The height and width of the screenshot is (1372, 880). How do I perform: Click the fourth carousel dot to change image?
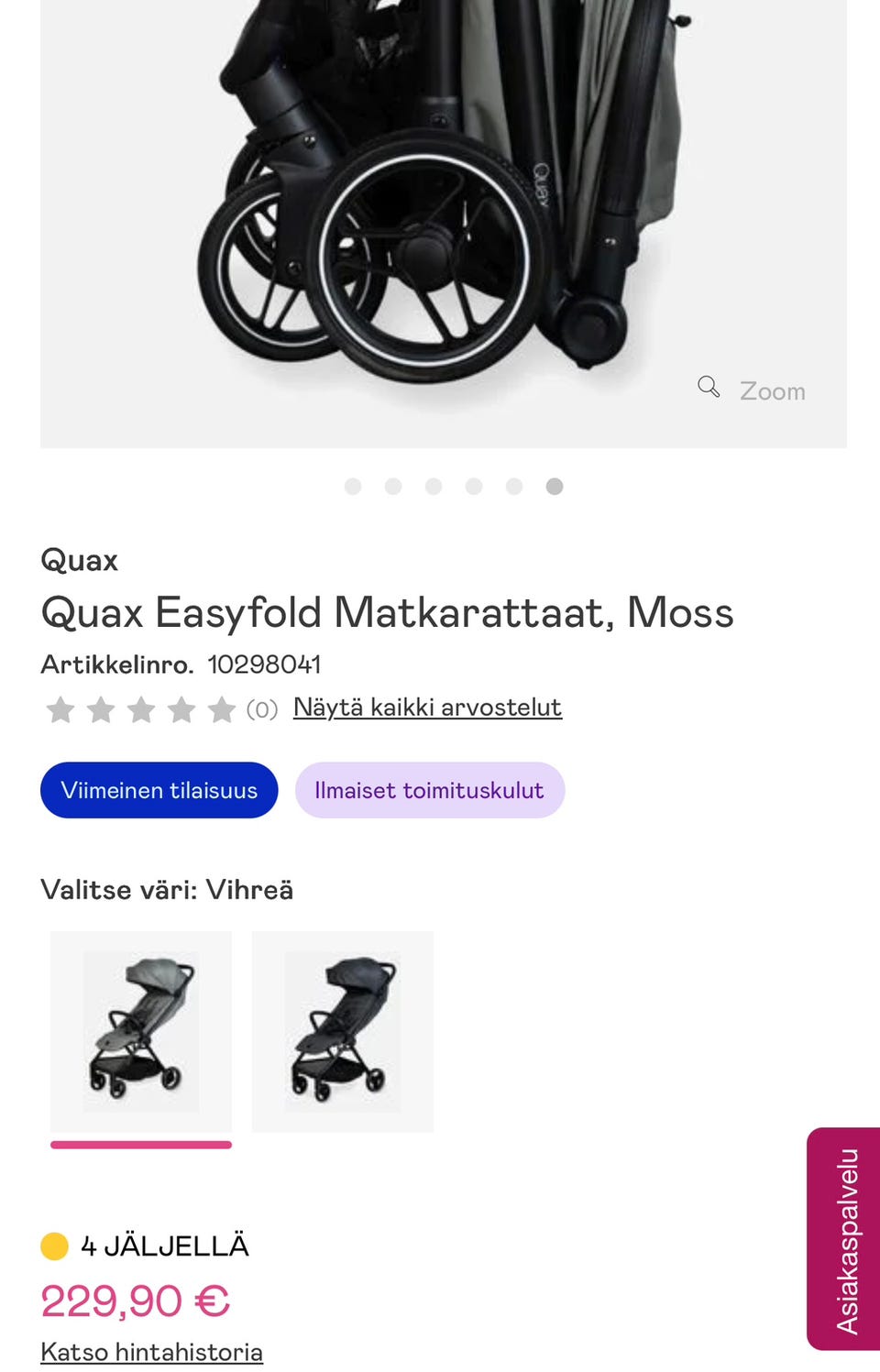point(474,486)
